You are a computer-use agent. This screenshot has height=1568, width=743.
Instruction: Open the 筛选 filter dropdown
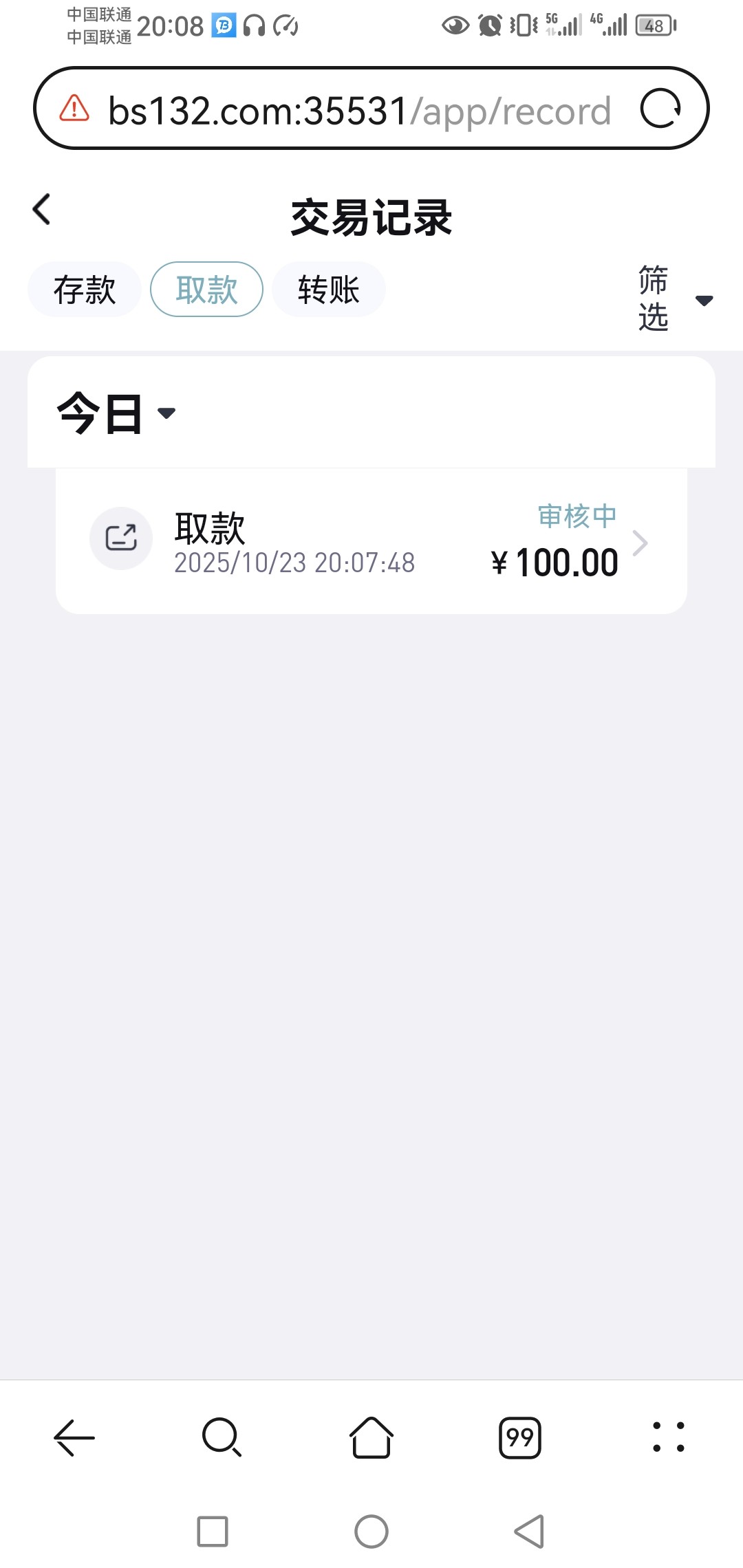(x=673, y=299)
